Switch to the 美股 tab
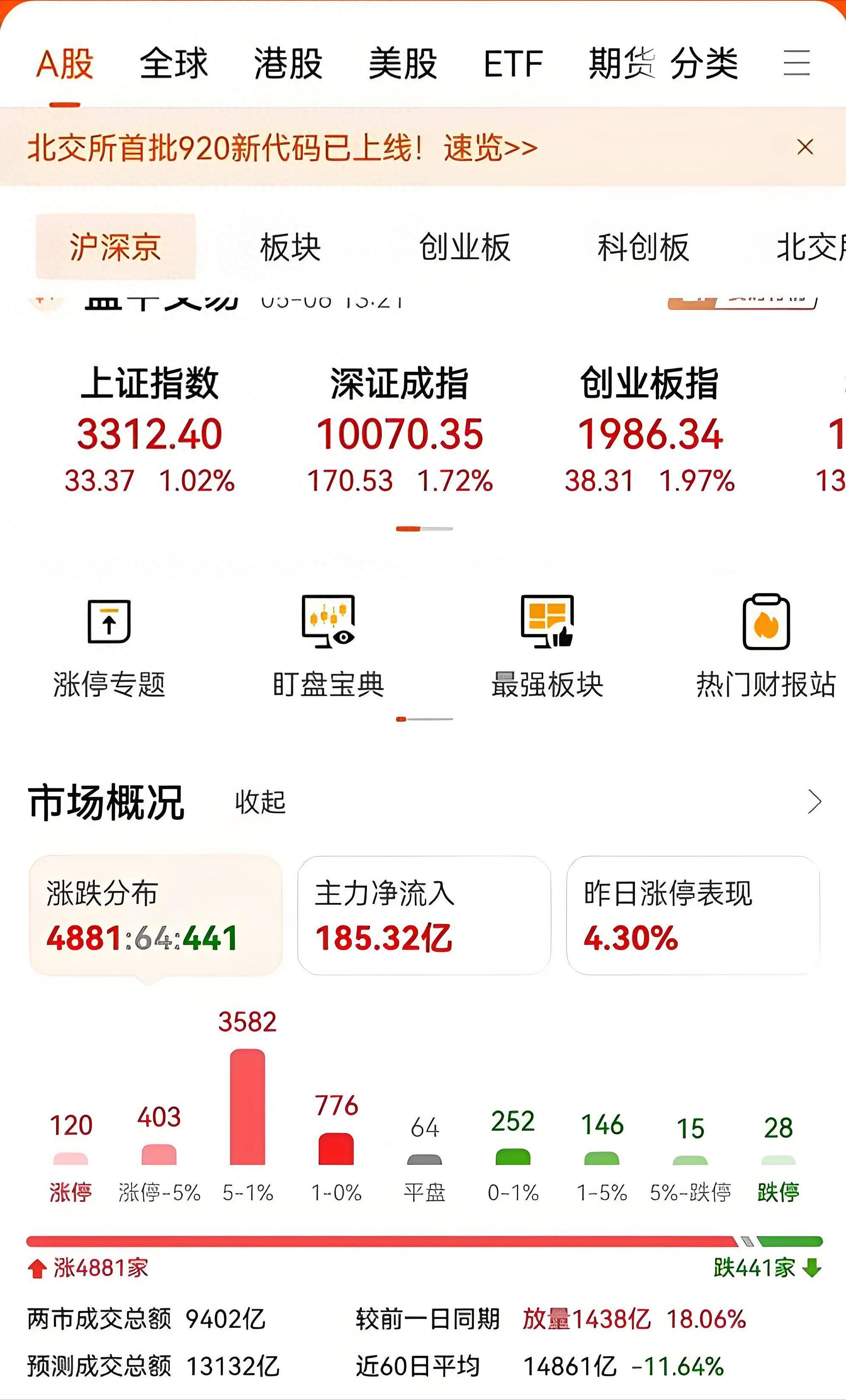 [403, 63]
